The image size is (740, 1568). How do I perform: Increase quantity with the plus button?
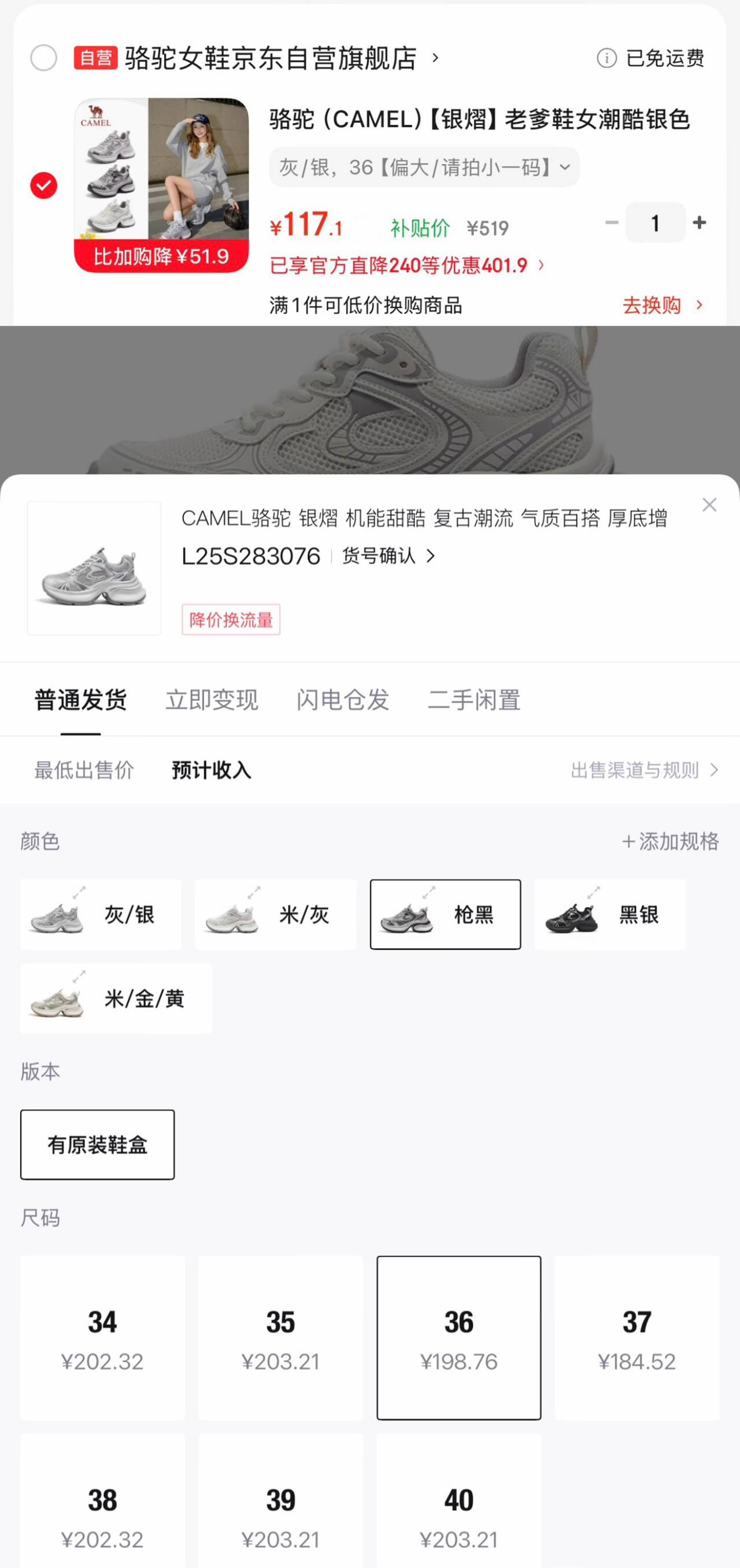coord(699,223)
